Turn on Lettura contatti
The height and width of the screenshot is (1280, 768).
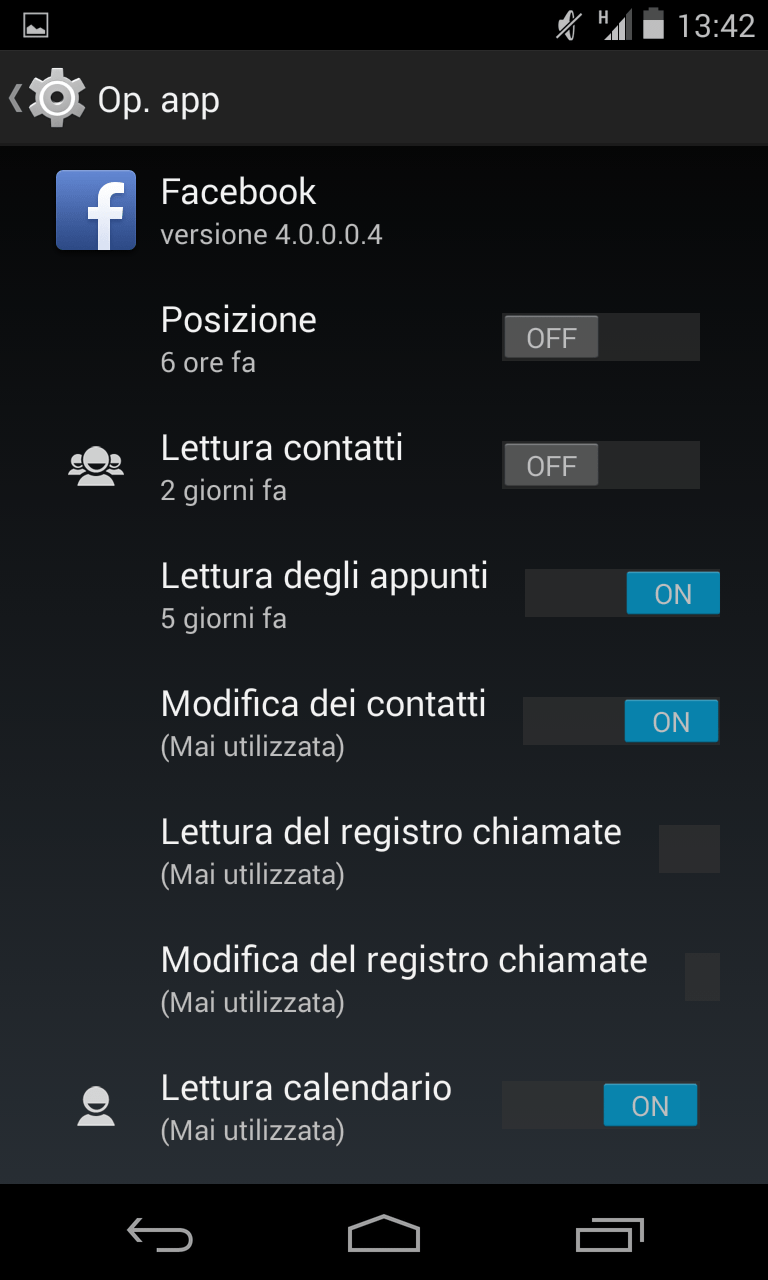(599, 464)
